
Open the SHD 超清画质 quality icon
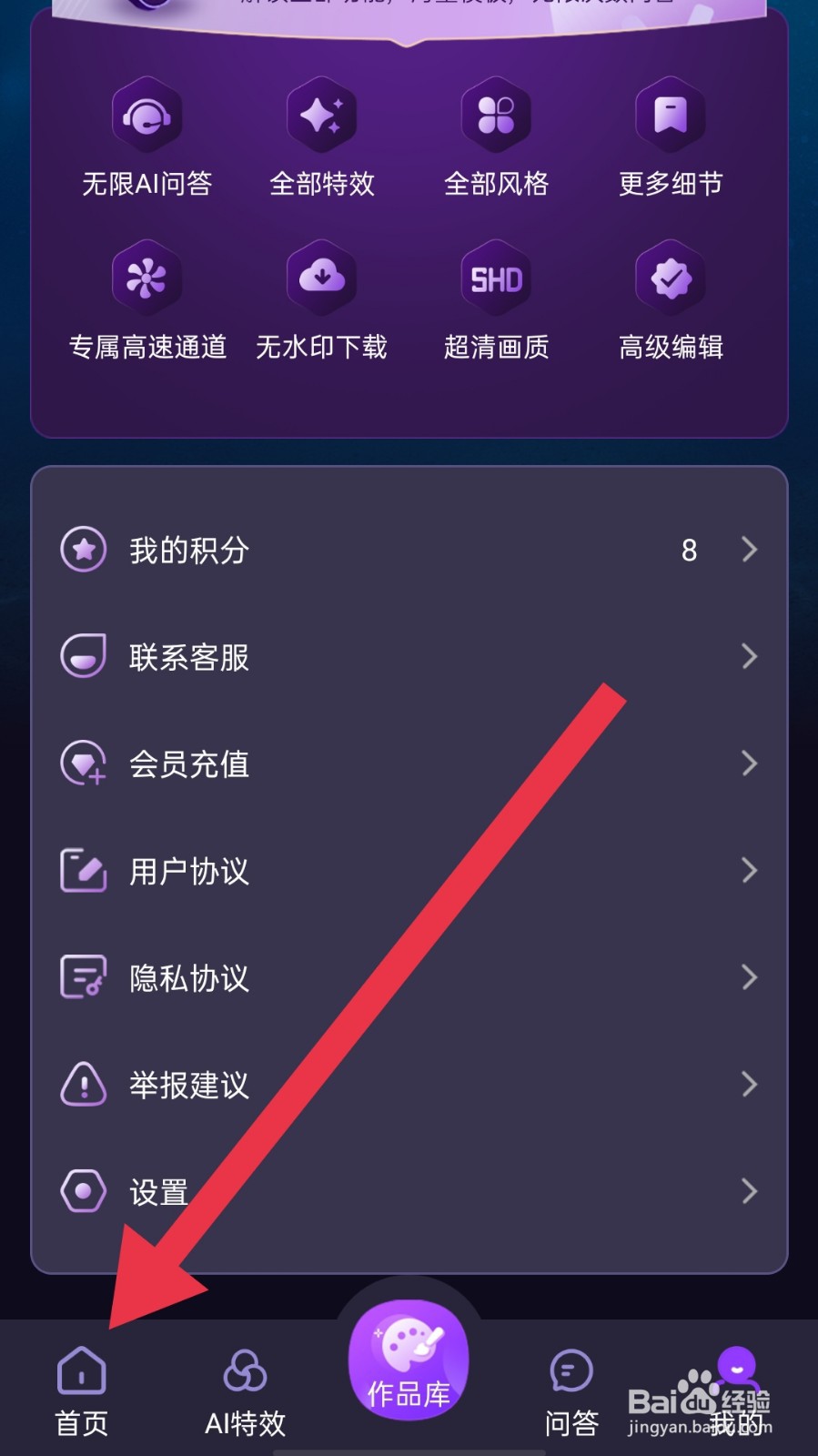(x=497, y=278)
